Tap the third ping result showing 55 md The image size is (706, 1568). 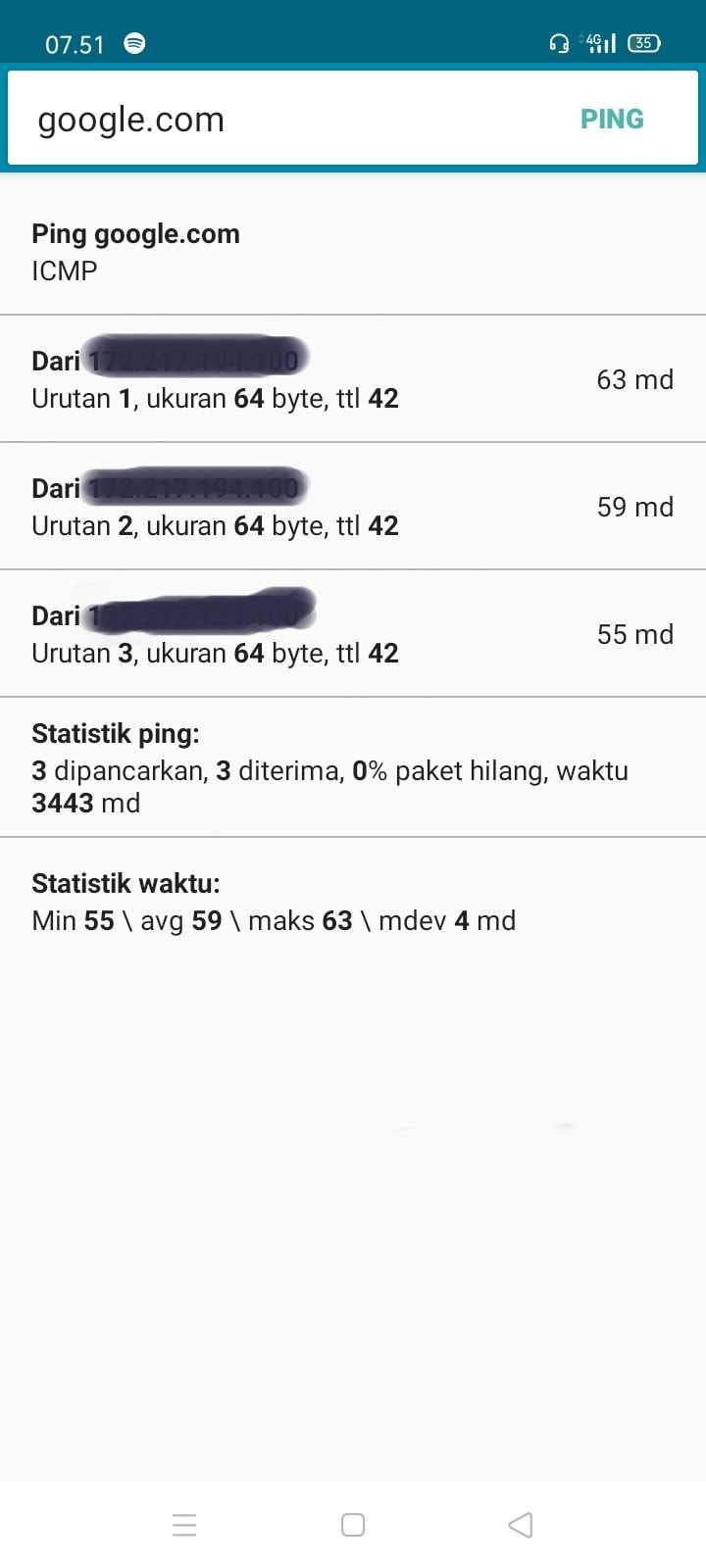point(634,634)
